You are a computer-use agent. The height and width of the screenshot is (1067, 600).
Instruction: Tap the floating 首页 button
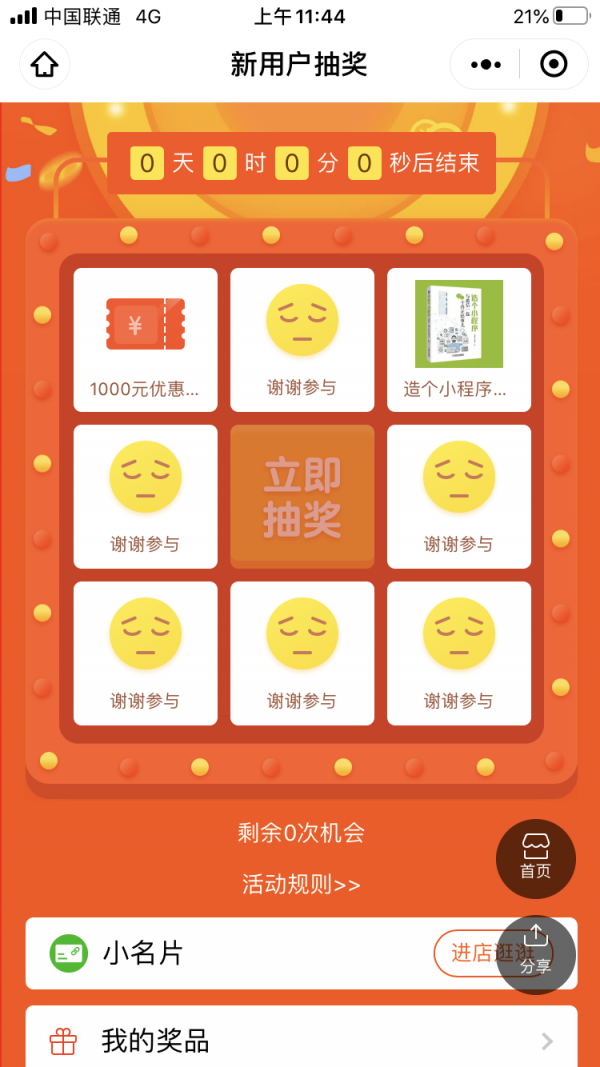(535, 858)
